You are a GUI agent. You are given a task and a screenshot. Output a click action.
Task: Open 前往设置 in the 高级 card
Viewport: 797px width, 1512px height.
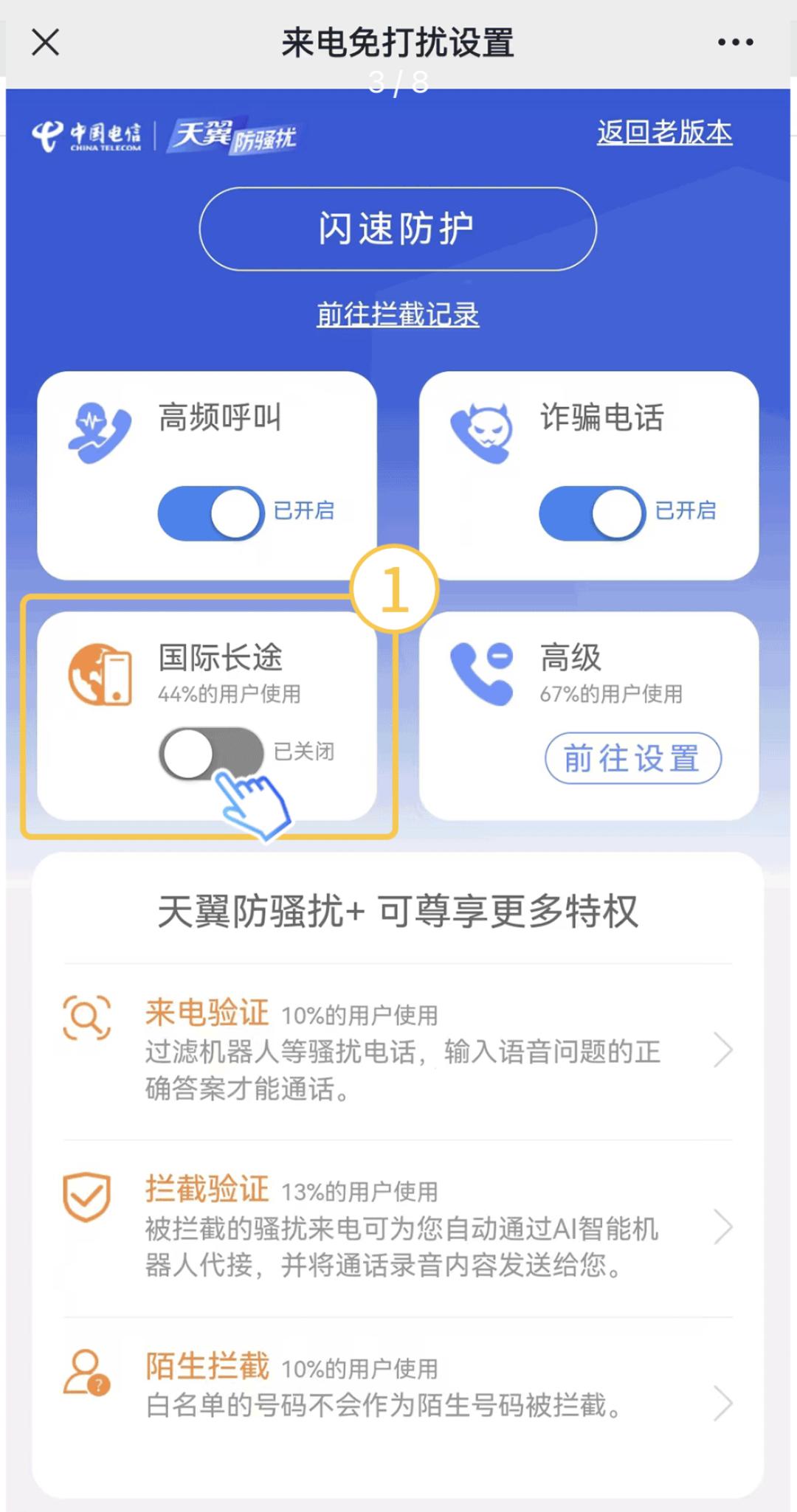point(632,758)
